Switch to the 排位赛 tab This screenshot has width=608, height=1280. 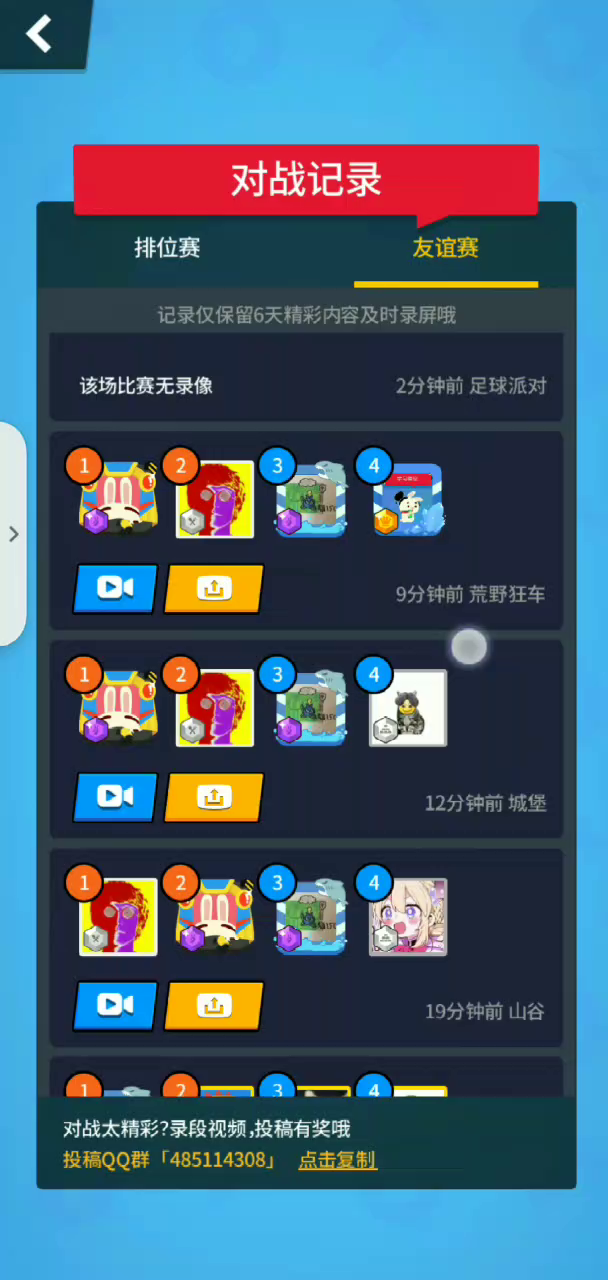(167, 248)
